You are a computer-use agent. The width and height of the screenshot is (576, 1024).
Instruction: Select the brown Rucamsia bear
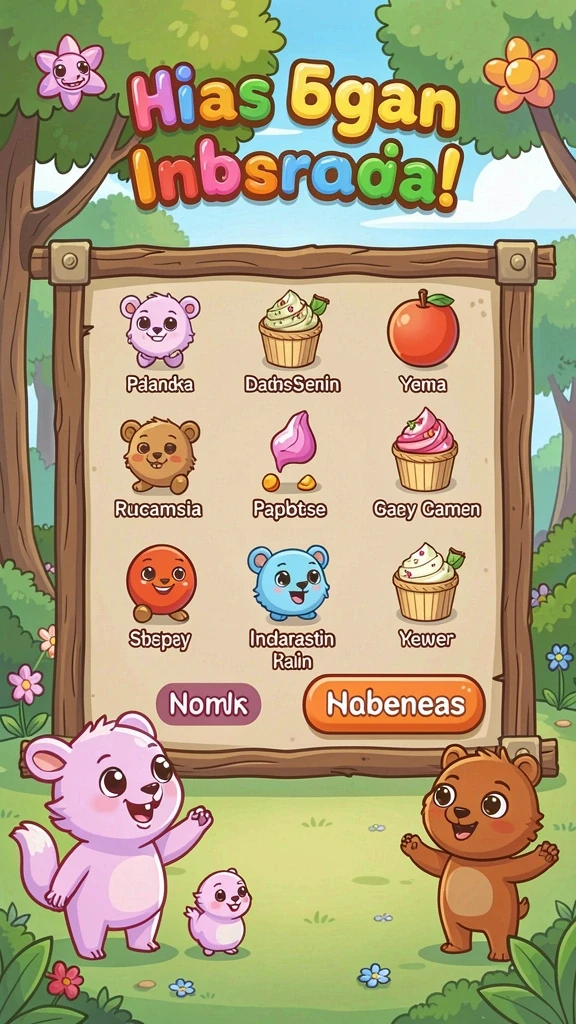click(160, 455)
